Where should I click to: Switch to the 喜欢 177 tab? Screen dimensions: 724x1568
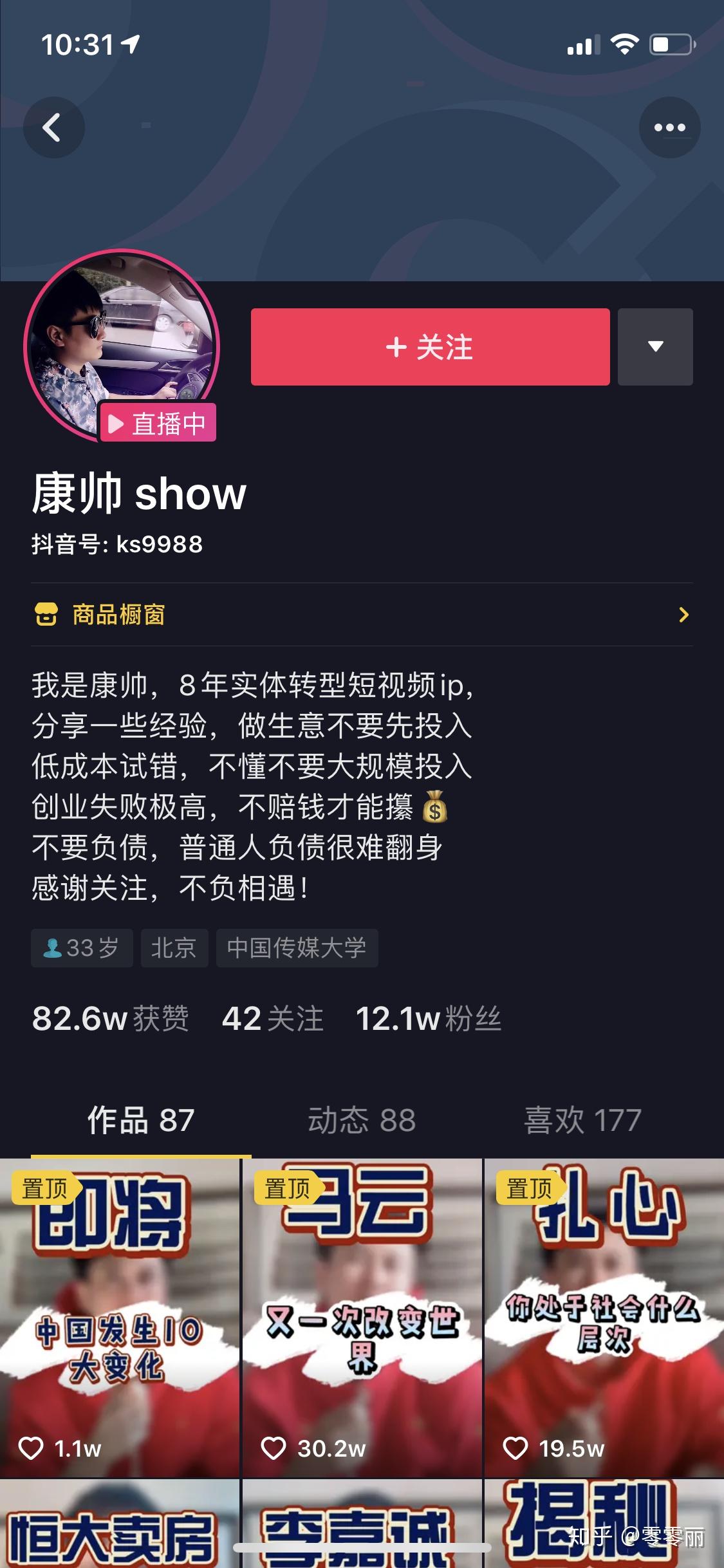tap(582, 1120)
